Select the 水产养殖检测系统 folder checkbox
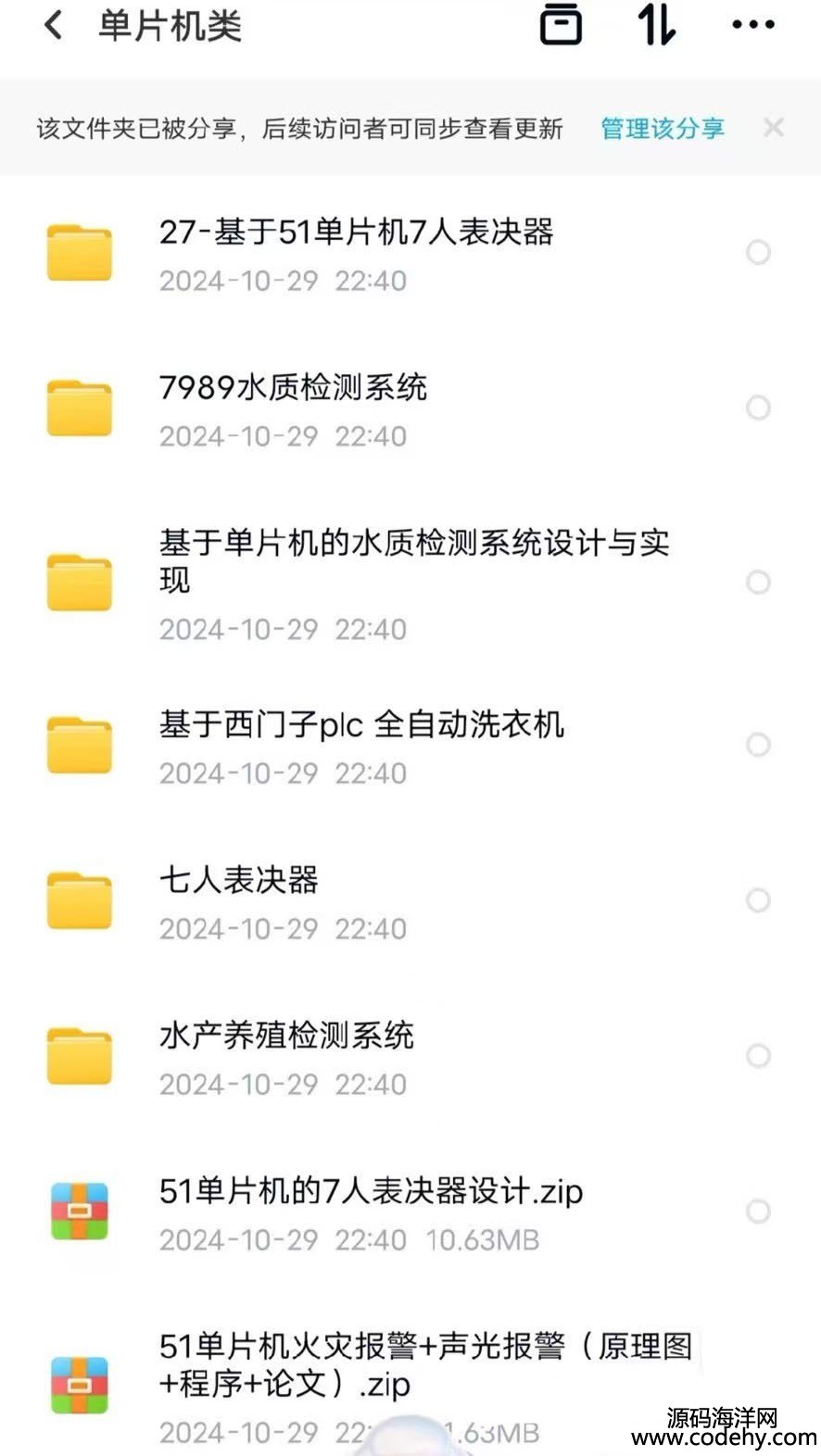The height and width of the screenshot is (1456, 821). [758, 1056]
